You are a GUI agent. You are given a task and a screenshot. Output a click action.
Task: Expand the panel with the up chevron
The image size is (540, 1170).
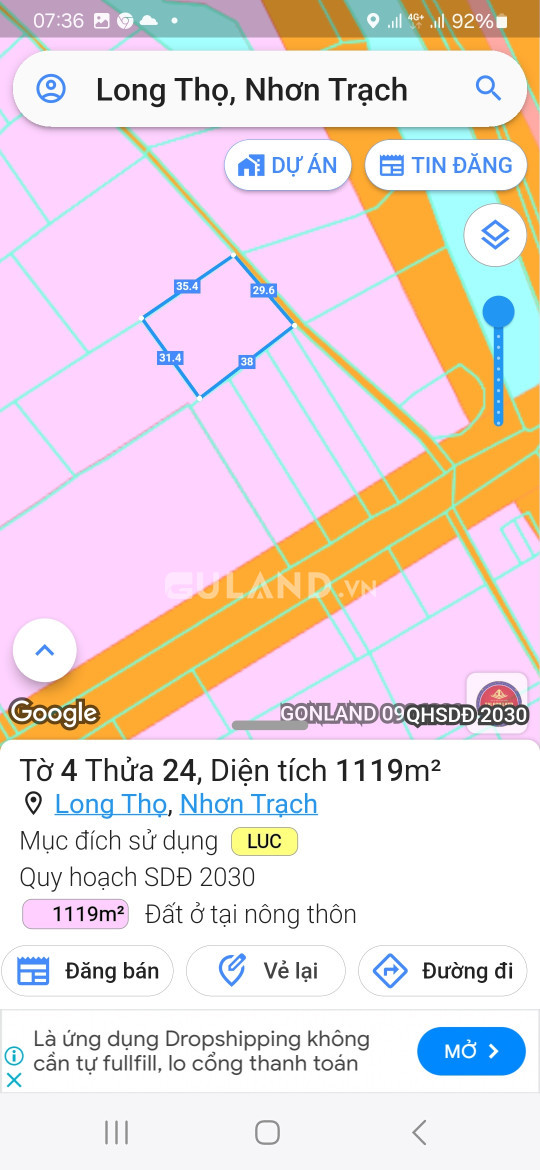pyautogui.click(x=45, y=650)
